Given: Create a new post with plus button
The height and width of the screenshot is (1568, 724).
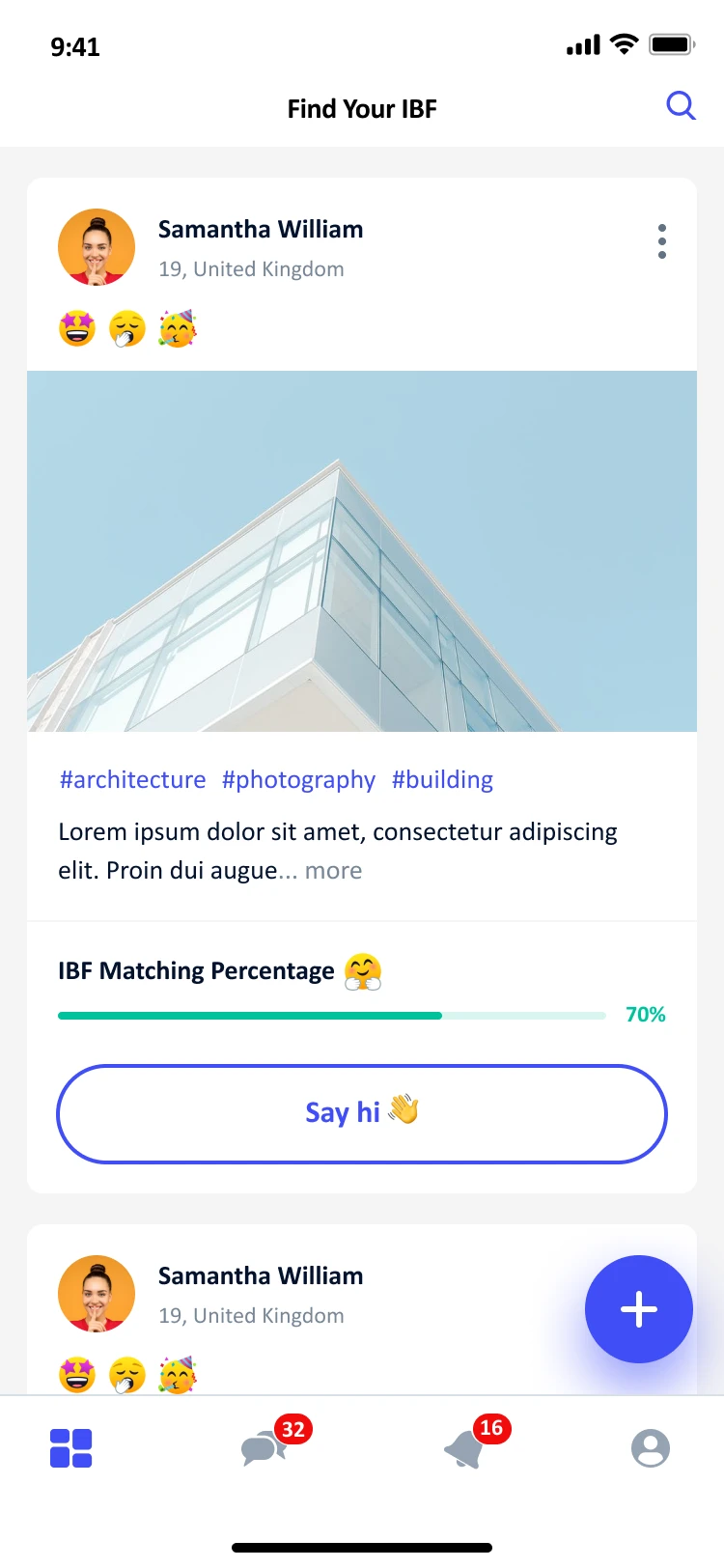Looking at the screenshot, I should pyautogui.click(x=639, y=1309).
